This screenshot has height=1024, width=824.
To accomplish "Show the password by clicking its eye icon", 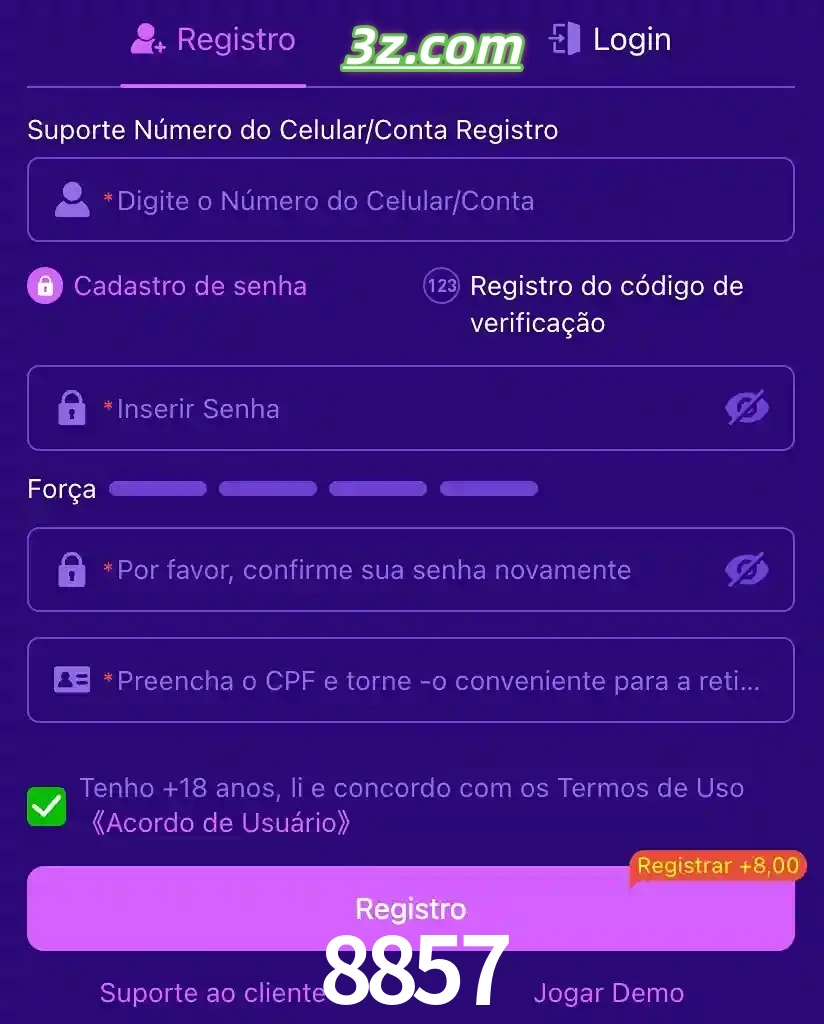I will [747, 407].
